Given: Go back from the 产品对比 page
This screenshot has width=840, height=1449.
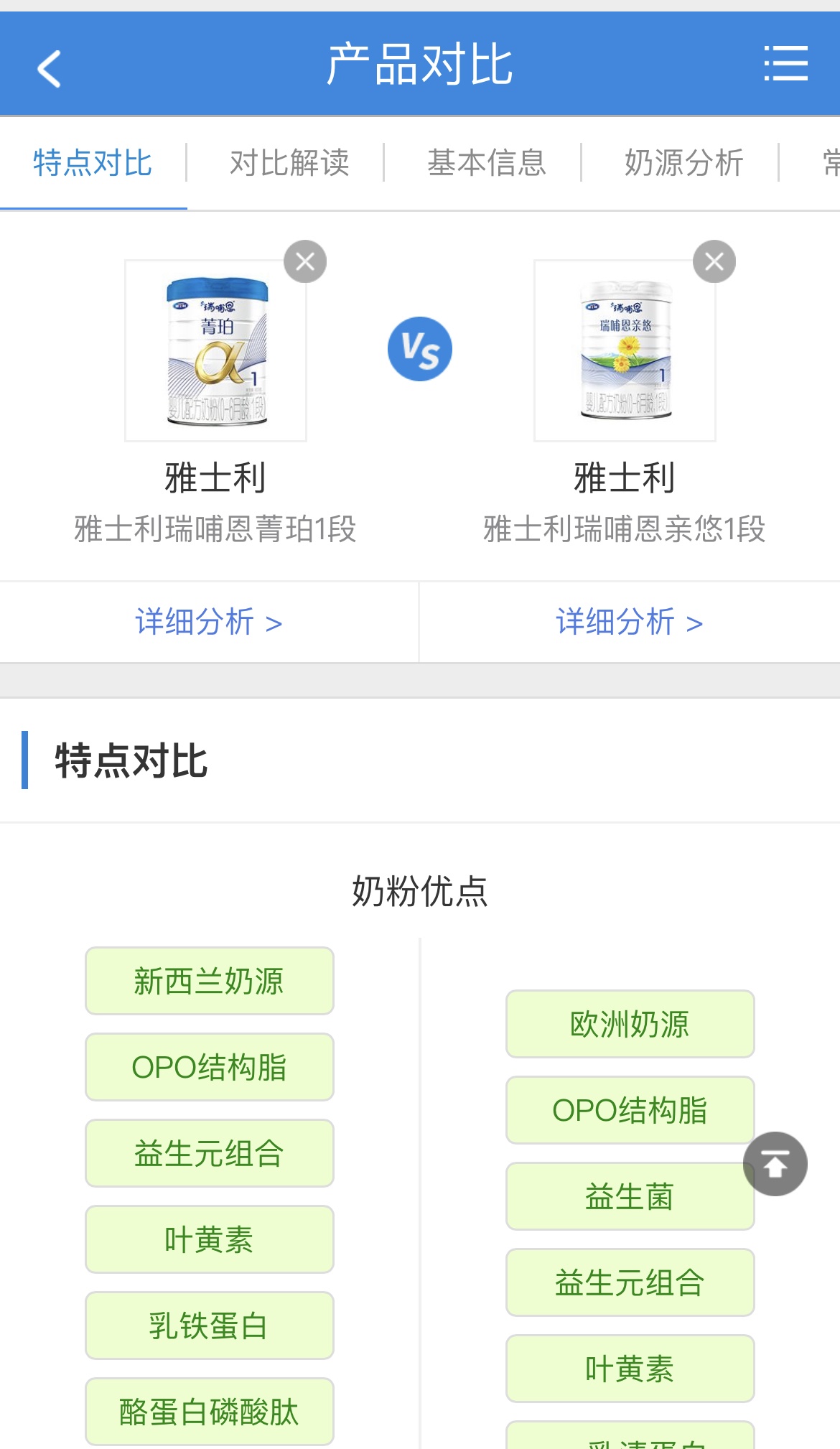Looking at the screenshot, I should [x=49, y=68].
